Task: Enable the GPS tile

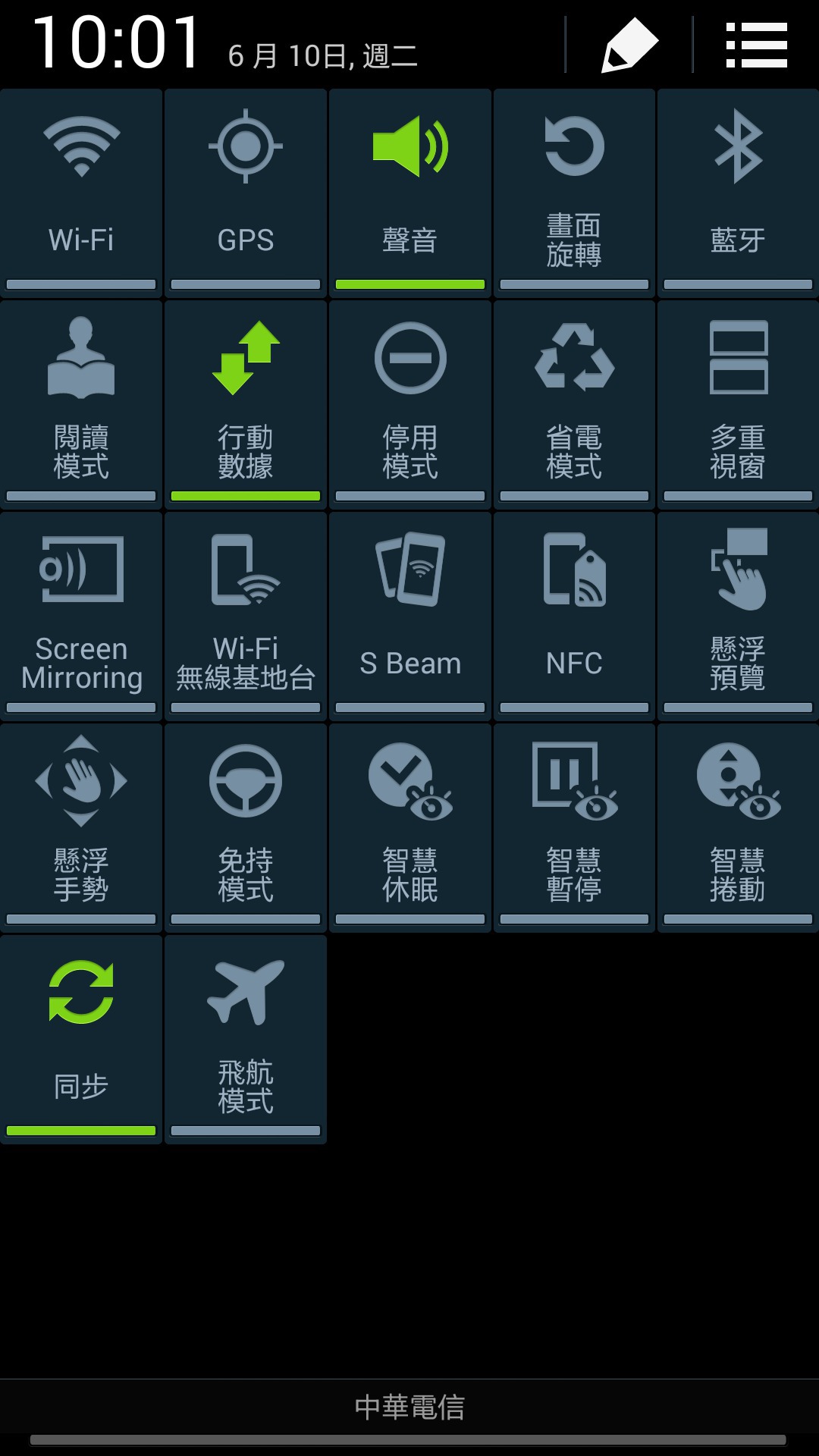Action: (246, 193)
